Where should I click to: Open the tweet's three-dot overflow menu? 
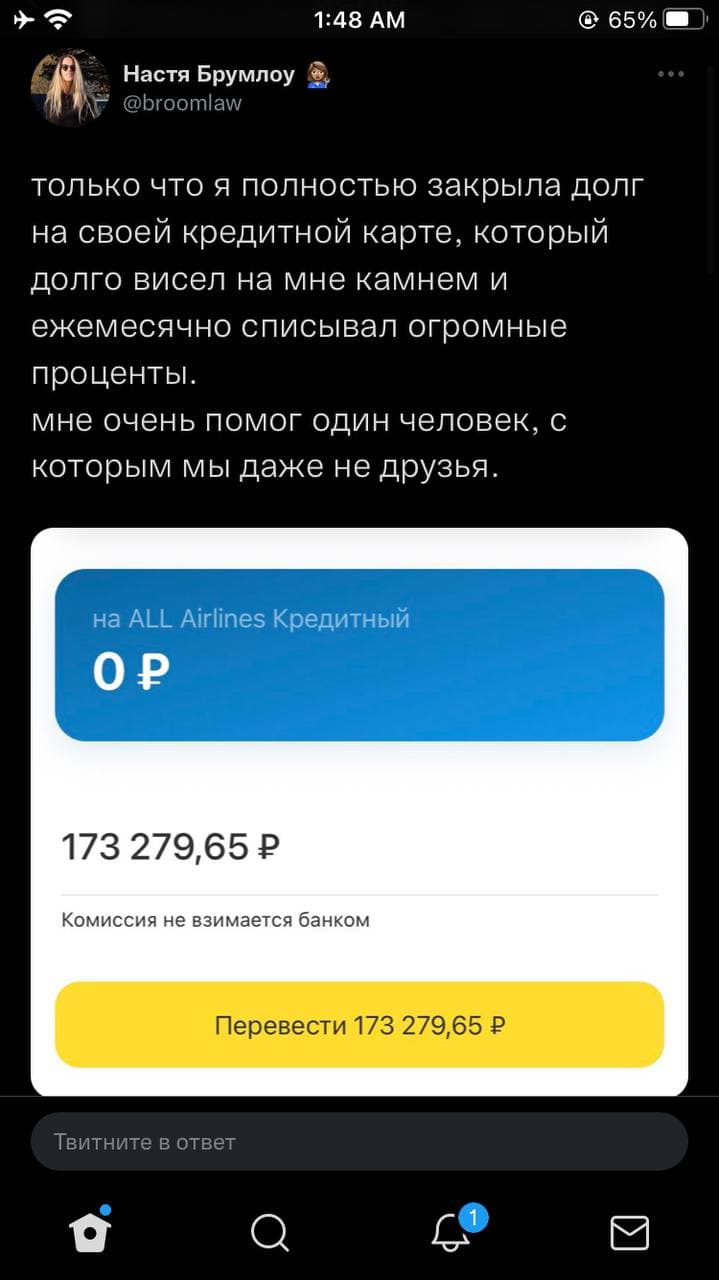point(671,74)
